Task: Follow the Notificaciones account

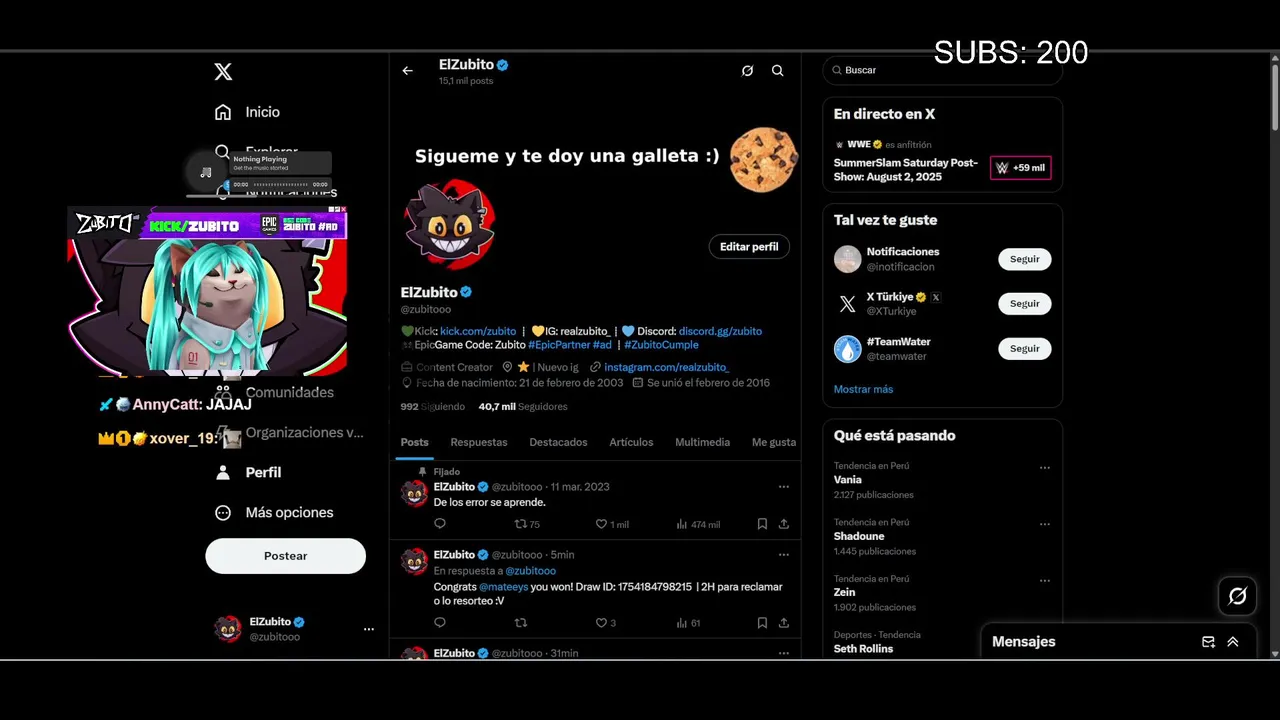Action: pyautogui.click(x=1024, y=259)
